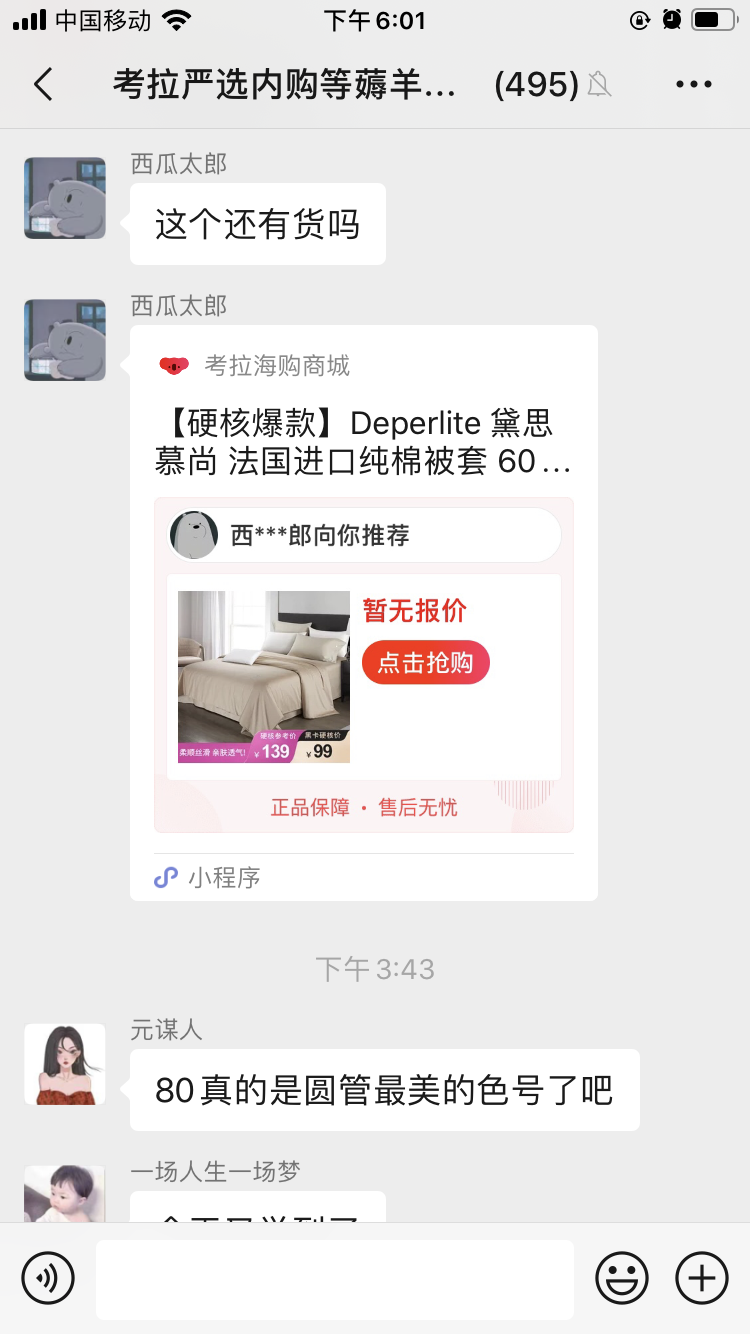Switch to voice message input
This screenshot has height=1334, width=750.
click(48, 1278)
